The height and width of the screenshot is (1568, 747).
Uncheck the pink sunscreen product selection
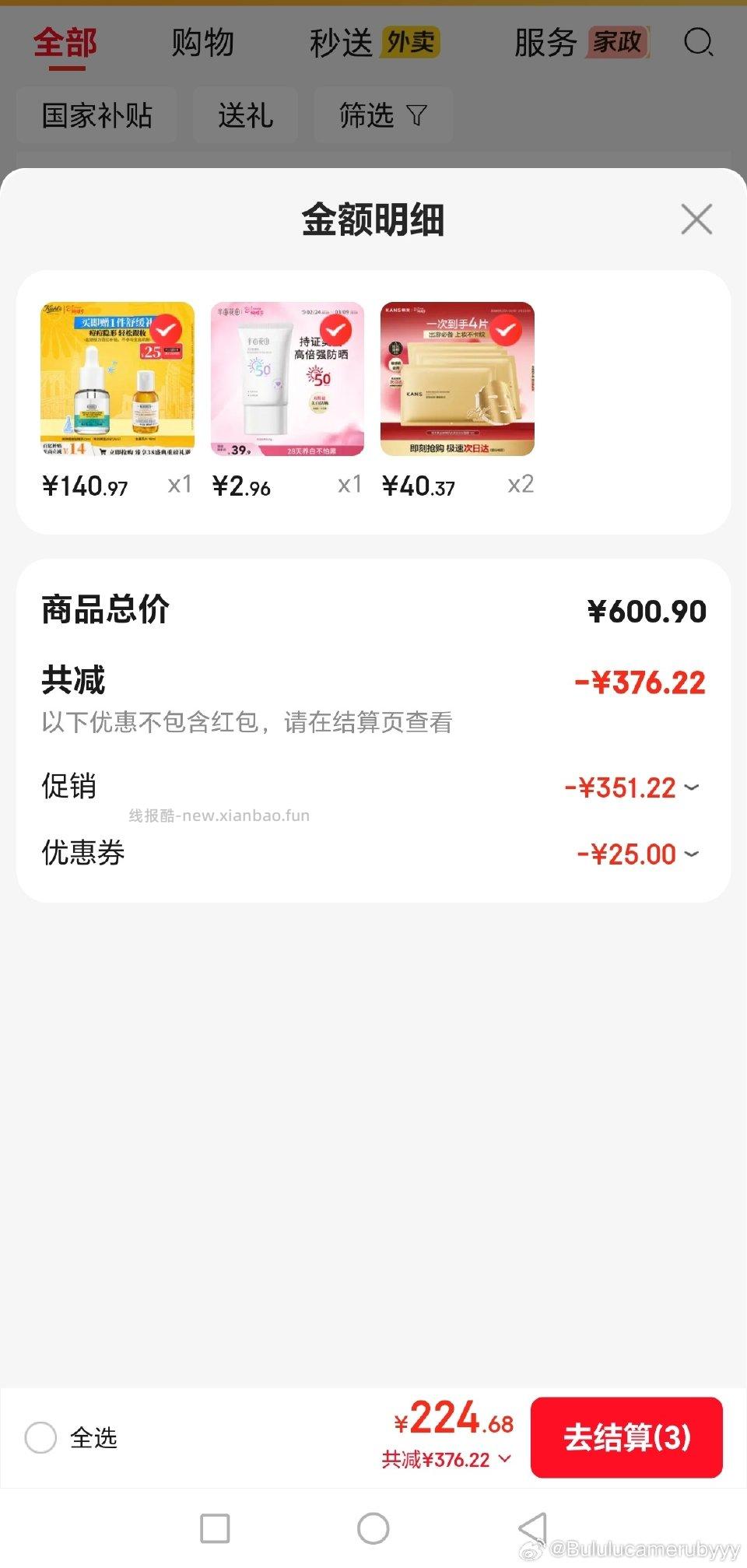pyautogui.click(x=338, y=331)
